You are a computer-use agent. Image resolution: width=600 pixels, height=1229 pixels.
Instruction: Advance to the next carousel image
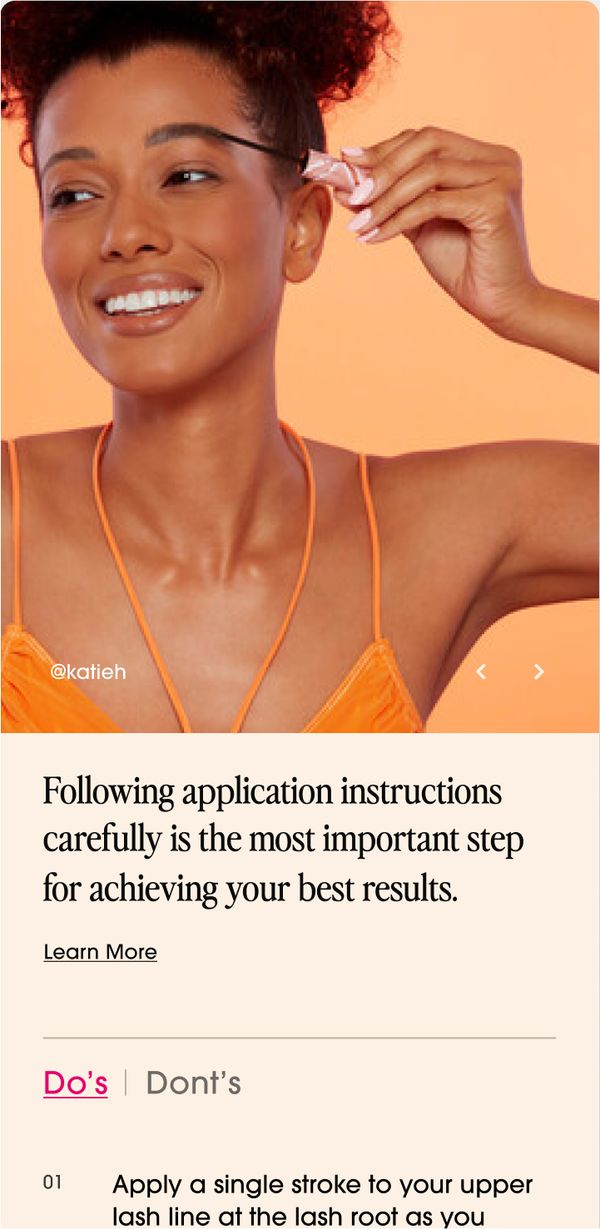coord(538,672)
